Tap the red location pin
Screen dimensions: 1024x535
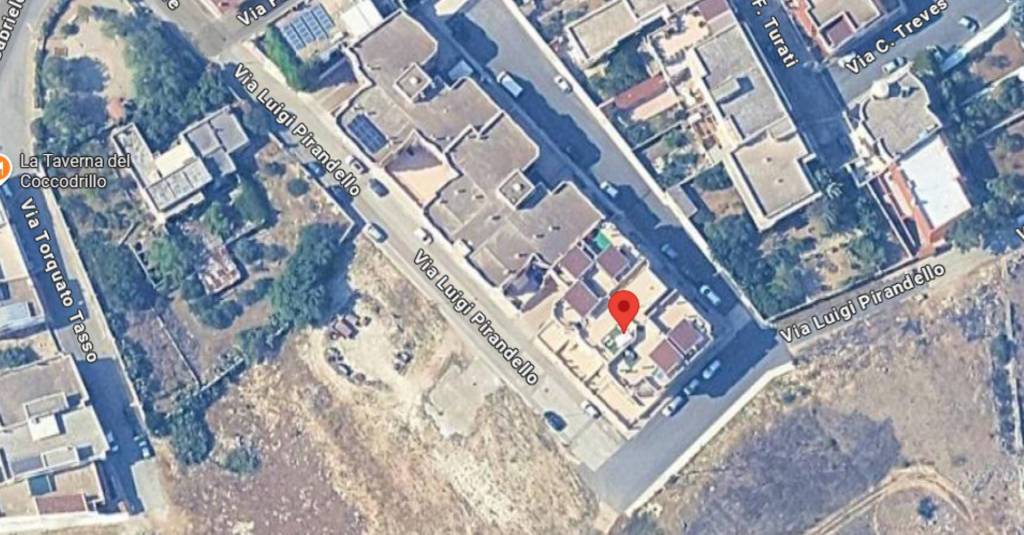pyautogui.click(x=624, y=309)
